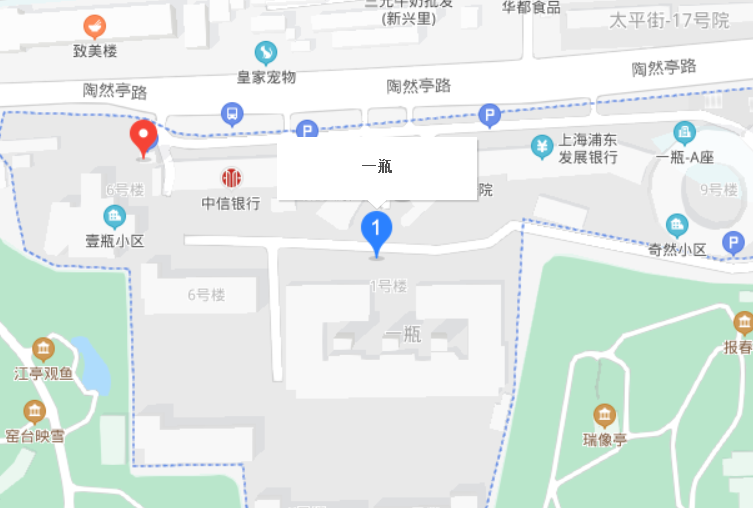Select the 上海浦东发展银行 marker
753x508 pixels.
coord(541,147)
